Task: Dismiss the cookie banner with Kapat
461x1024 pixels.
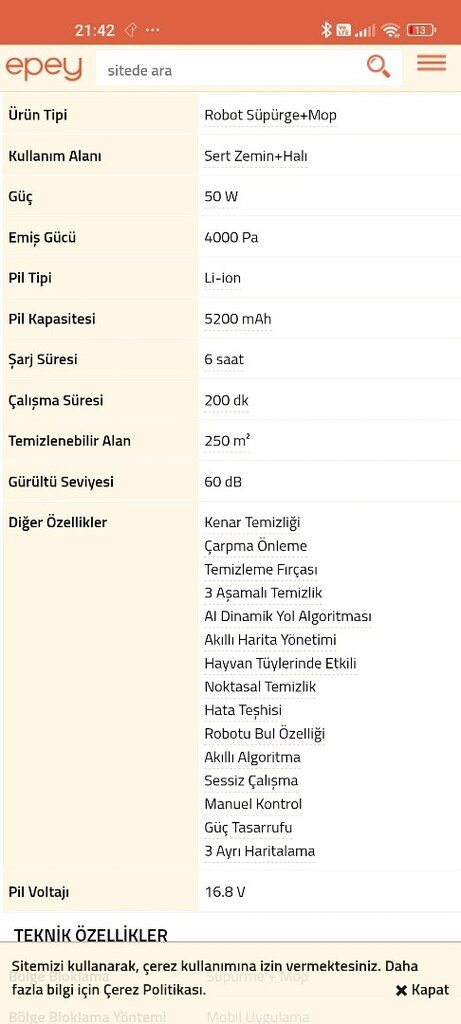Action: 422,990
